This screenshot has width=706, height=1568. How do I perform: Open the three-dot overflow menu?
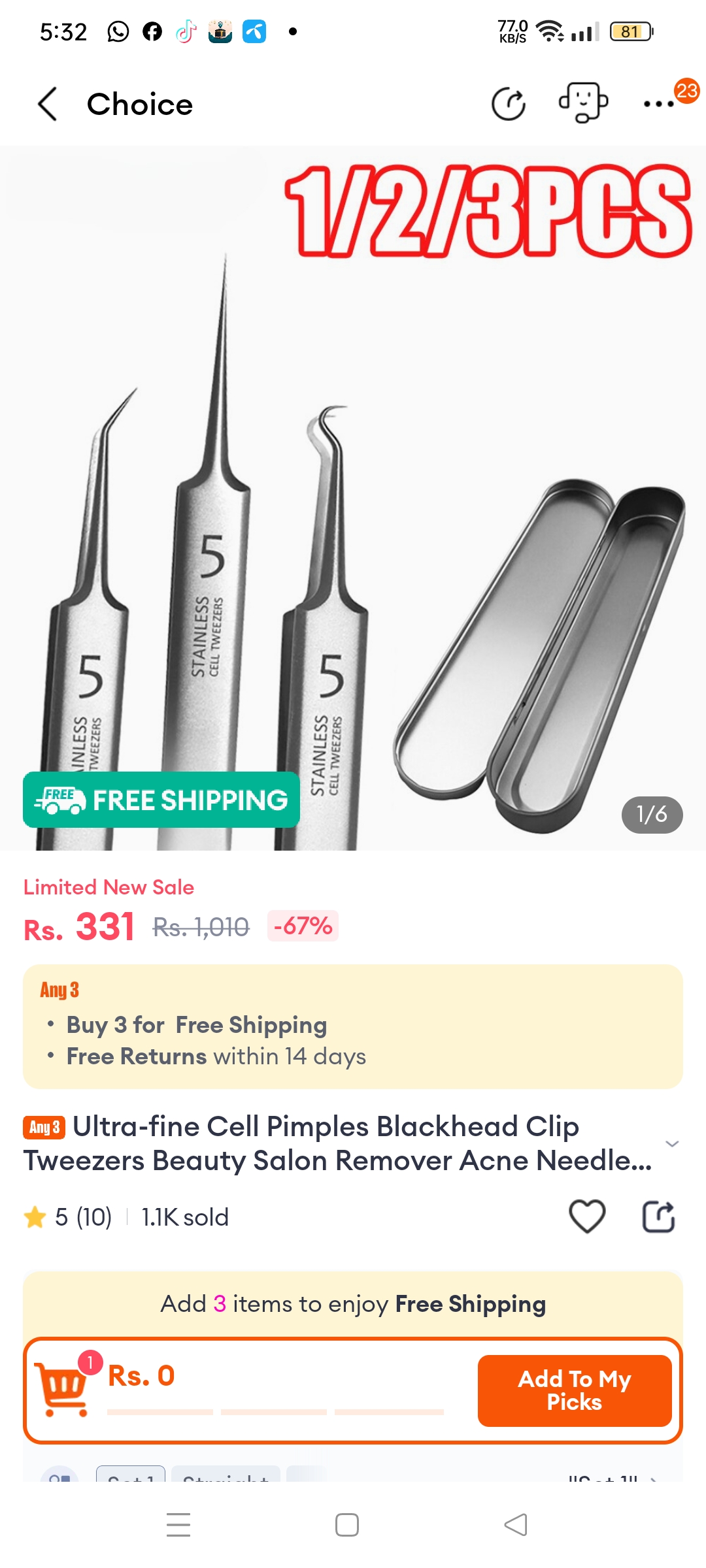658,104
